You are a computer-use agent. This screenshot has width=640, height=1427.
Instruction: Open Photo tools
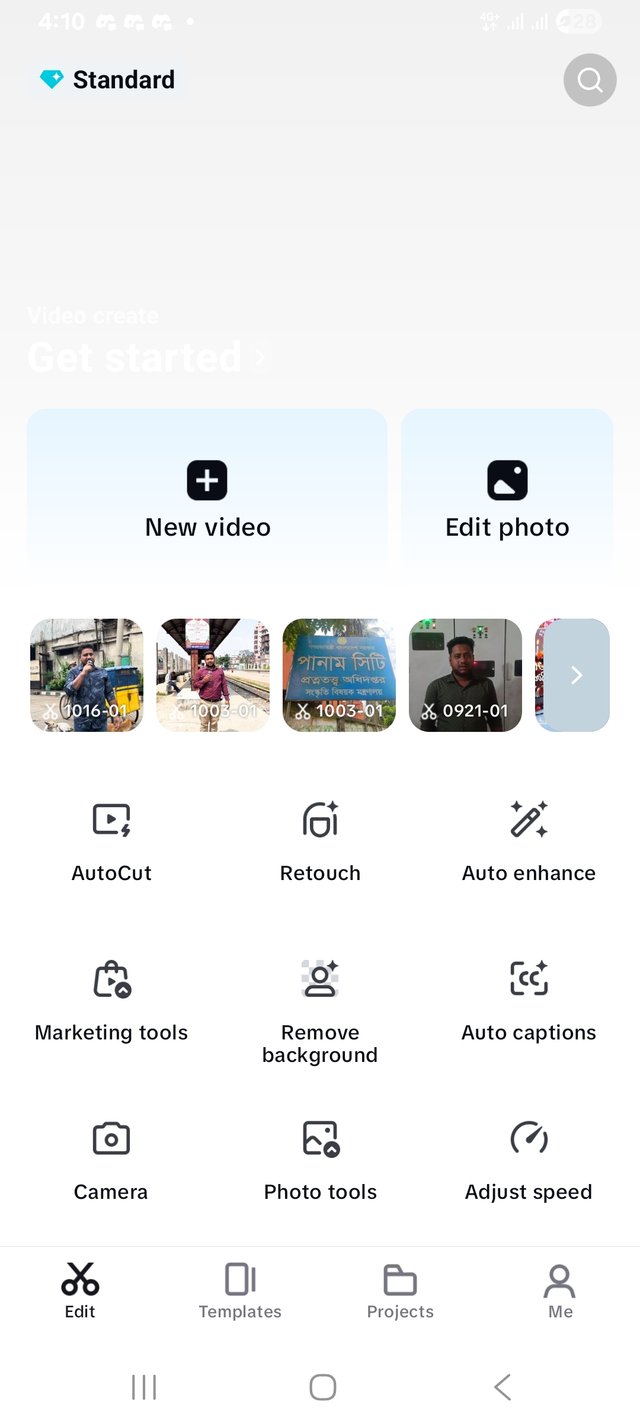pos(320,1160)
